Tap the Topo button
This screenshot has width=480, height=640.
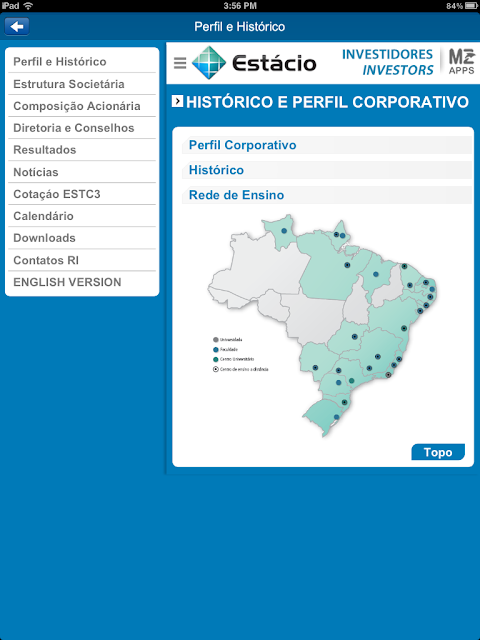point(438,452)
